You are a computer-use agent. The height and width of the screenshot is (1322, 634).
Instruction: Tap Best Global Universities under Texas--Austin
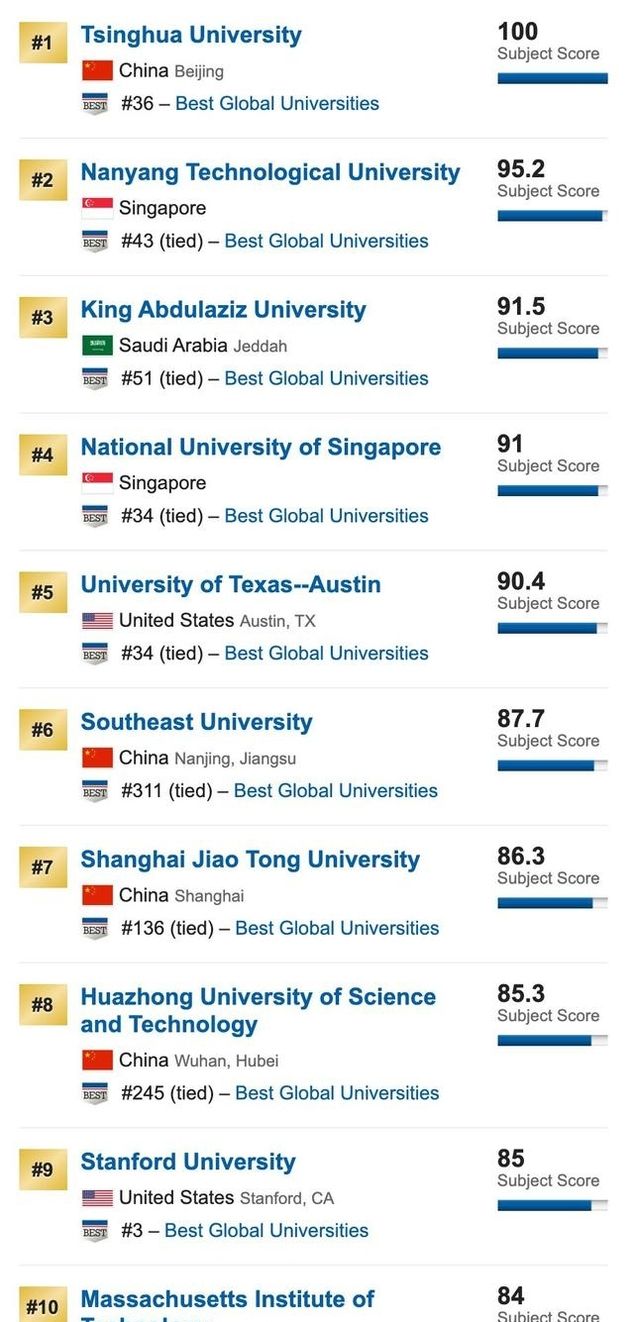coord(326,653)
